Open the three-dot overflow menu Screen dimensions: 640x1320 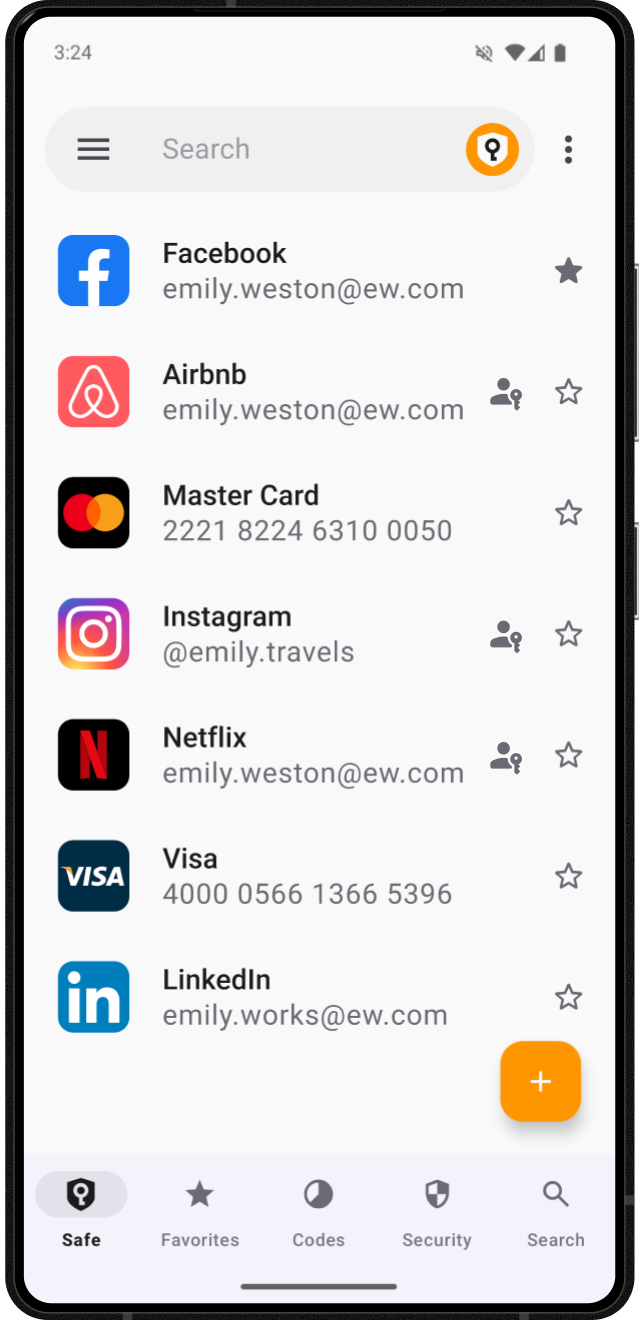point(568,150)
